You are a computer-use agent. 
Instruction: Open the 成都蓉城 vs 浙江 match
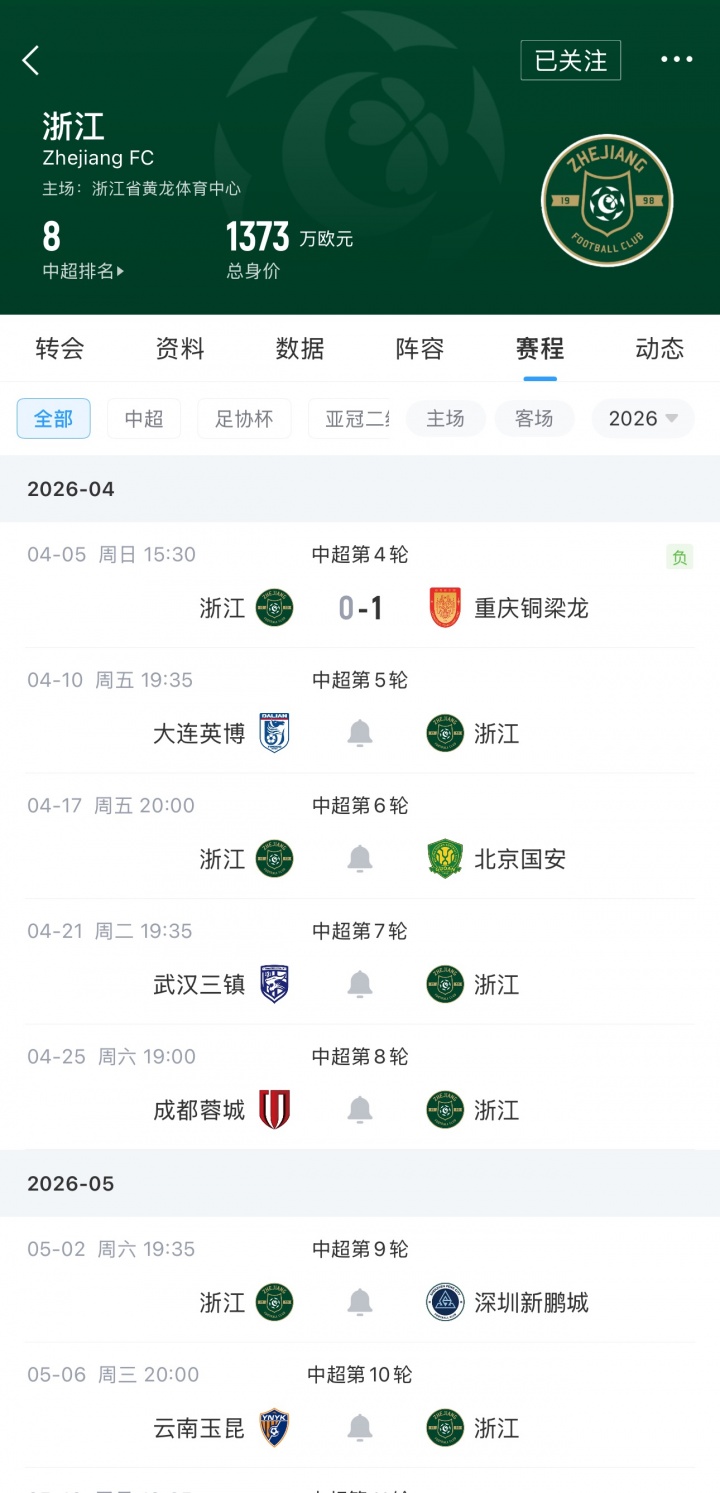click(360, 1090)
